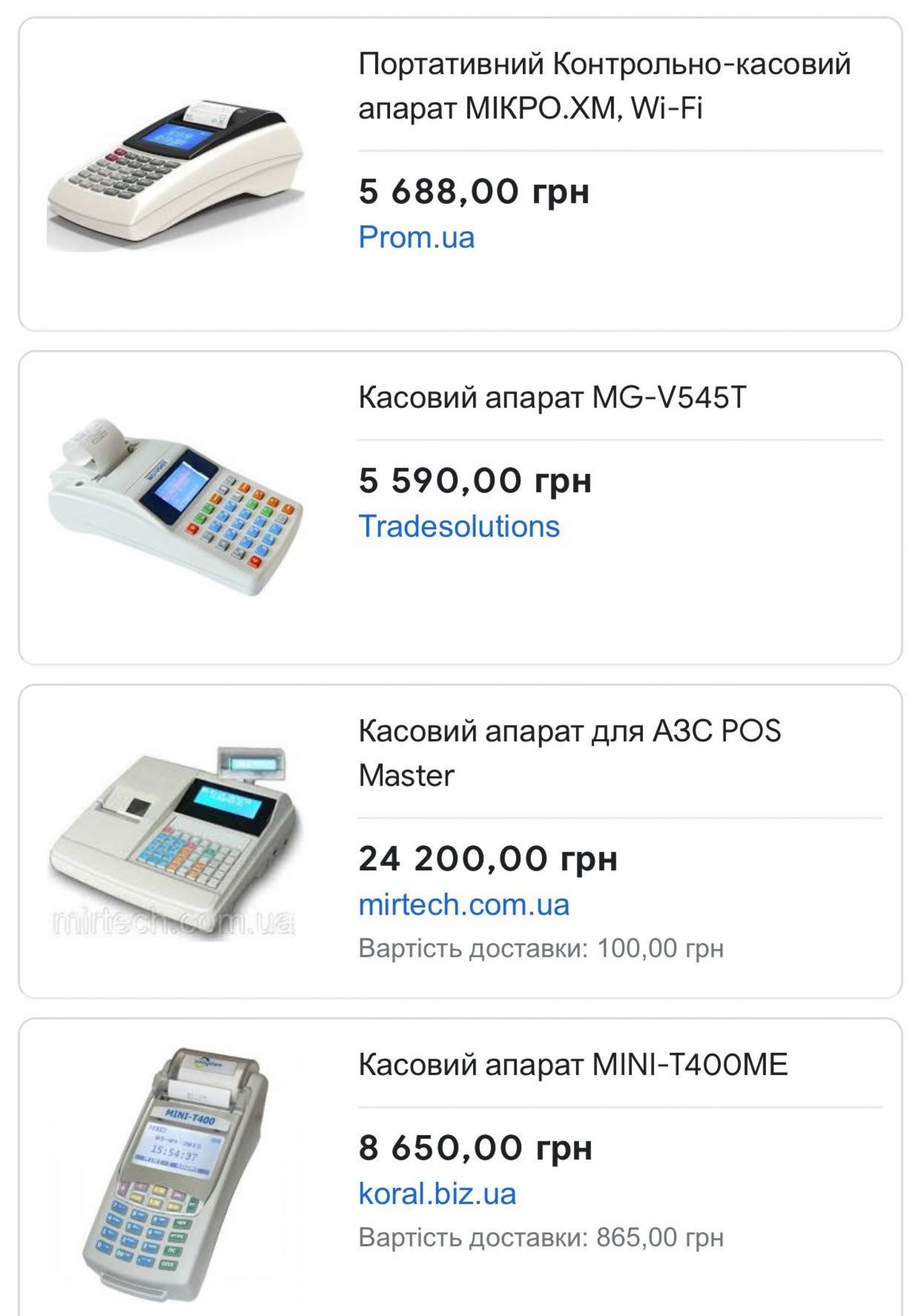The height and width of the screenshot is (1316, 921).
Task: Open the МІКРО.ХМ Wi-Fi cash register card
Action: tap(604, 85)
